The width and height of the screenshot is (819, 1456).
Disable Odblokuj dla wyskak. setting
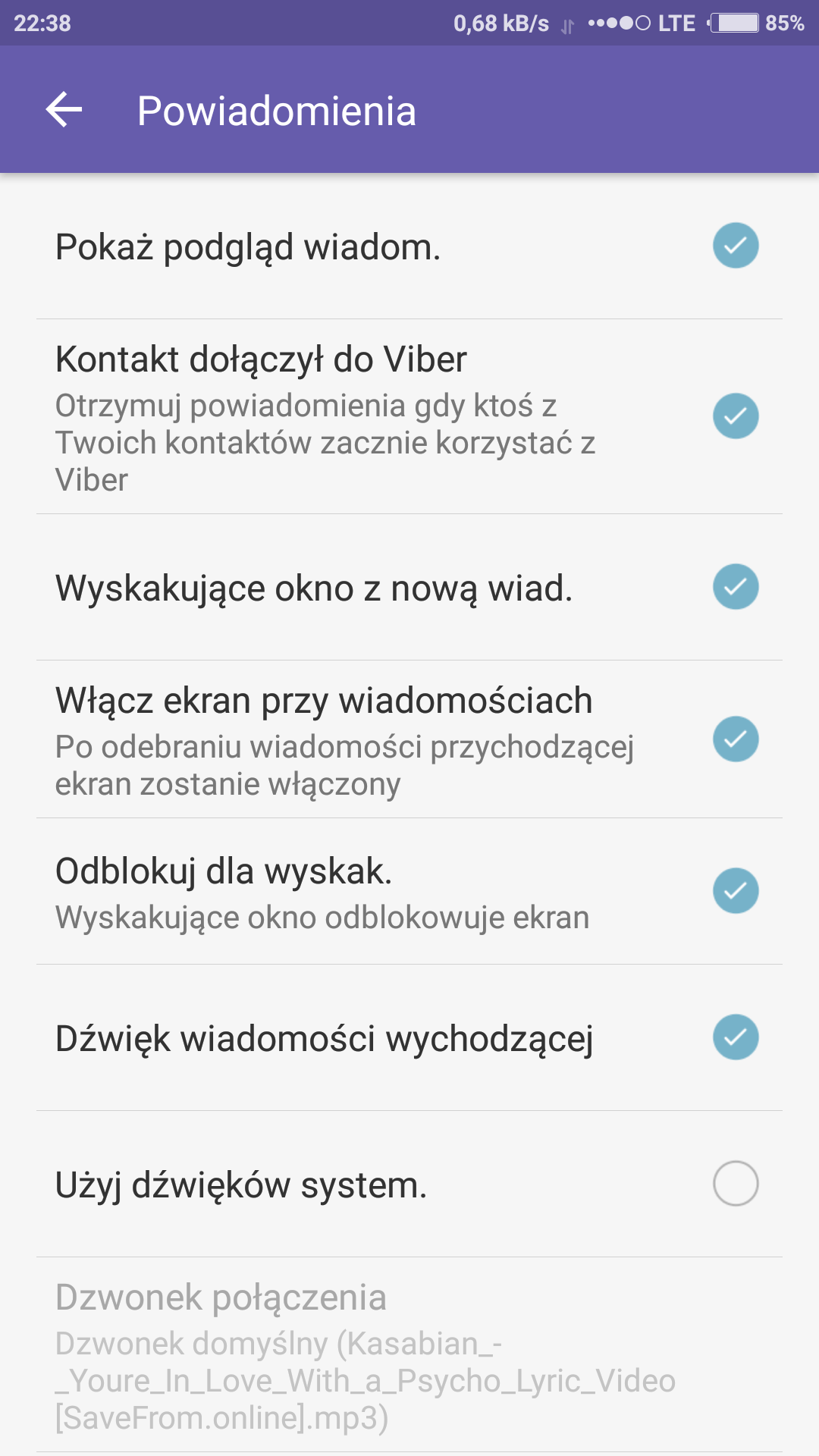pos(735,890)
